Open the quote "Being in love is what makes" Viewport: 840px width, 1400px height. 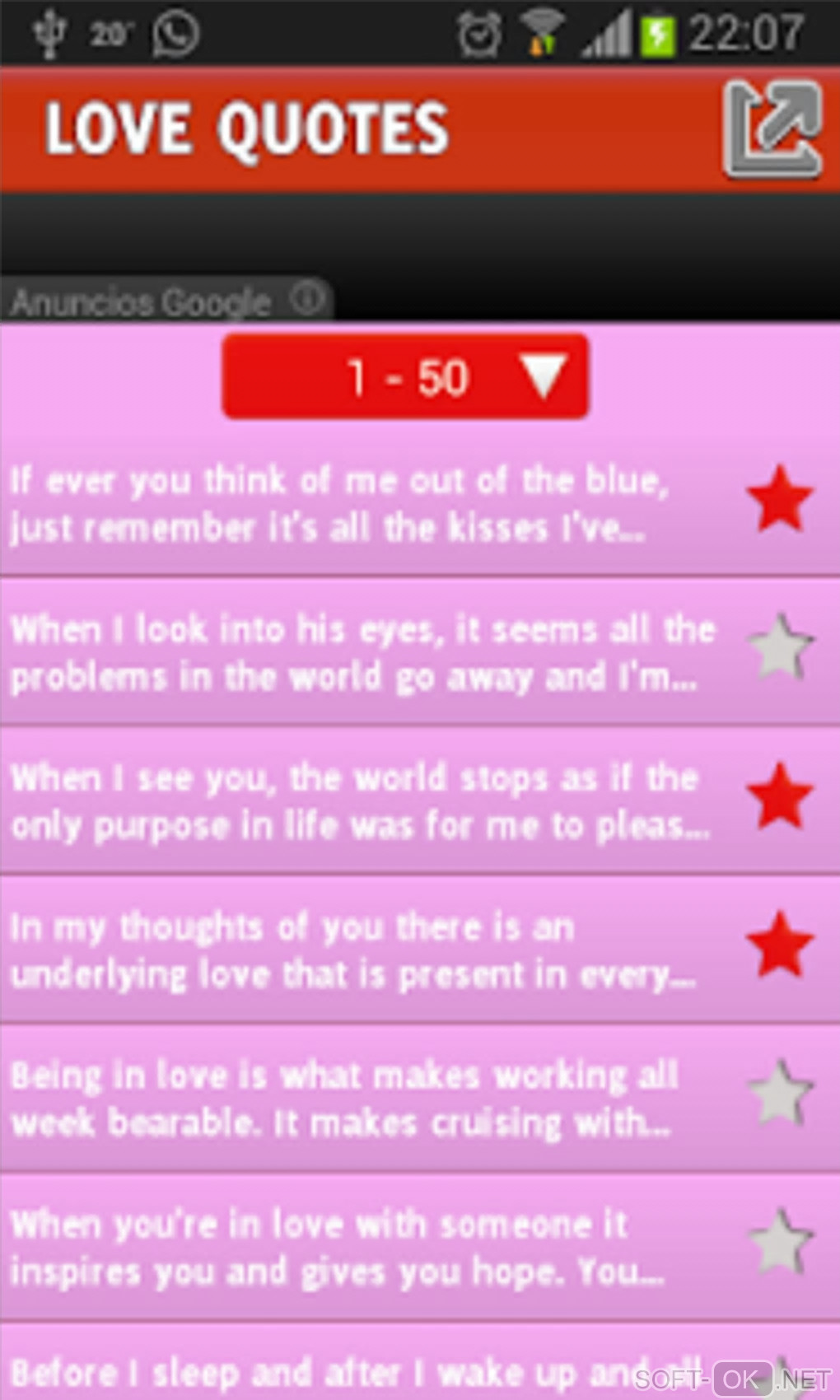354,1099
